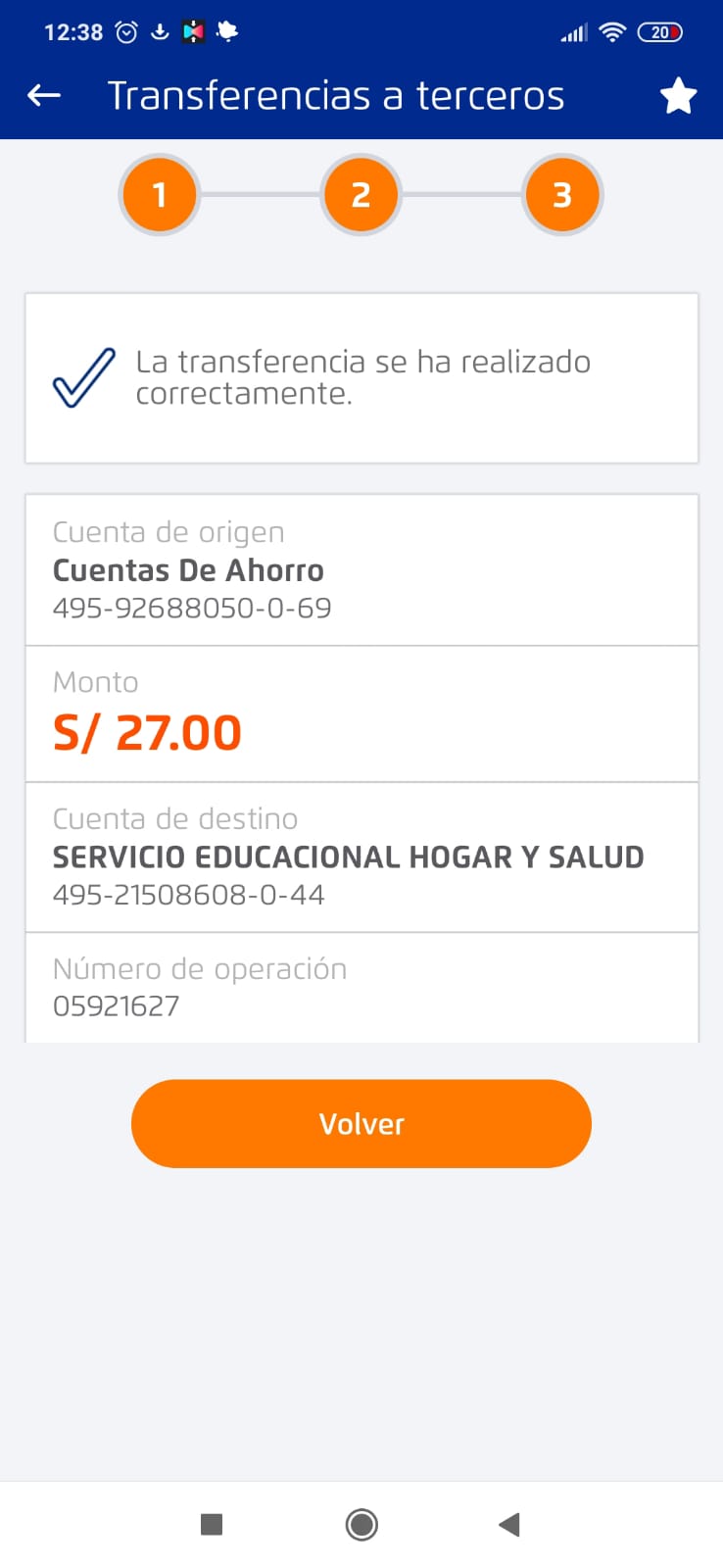Screen dimensions: 723x1568
Task: Go back using the header arrow
Action: pyautogui.click(x=44, y=95)
